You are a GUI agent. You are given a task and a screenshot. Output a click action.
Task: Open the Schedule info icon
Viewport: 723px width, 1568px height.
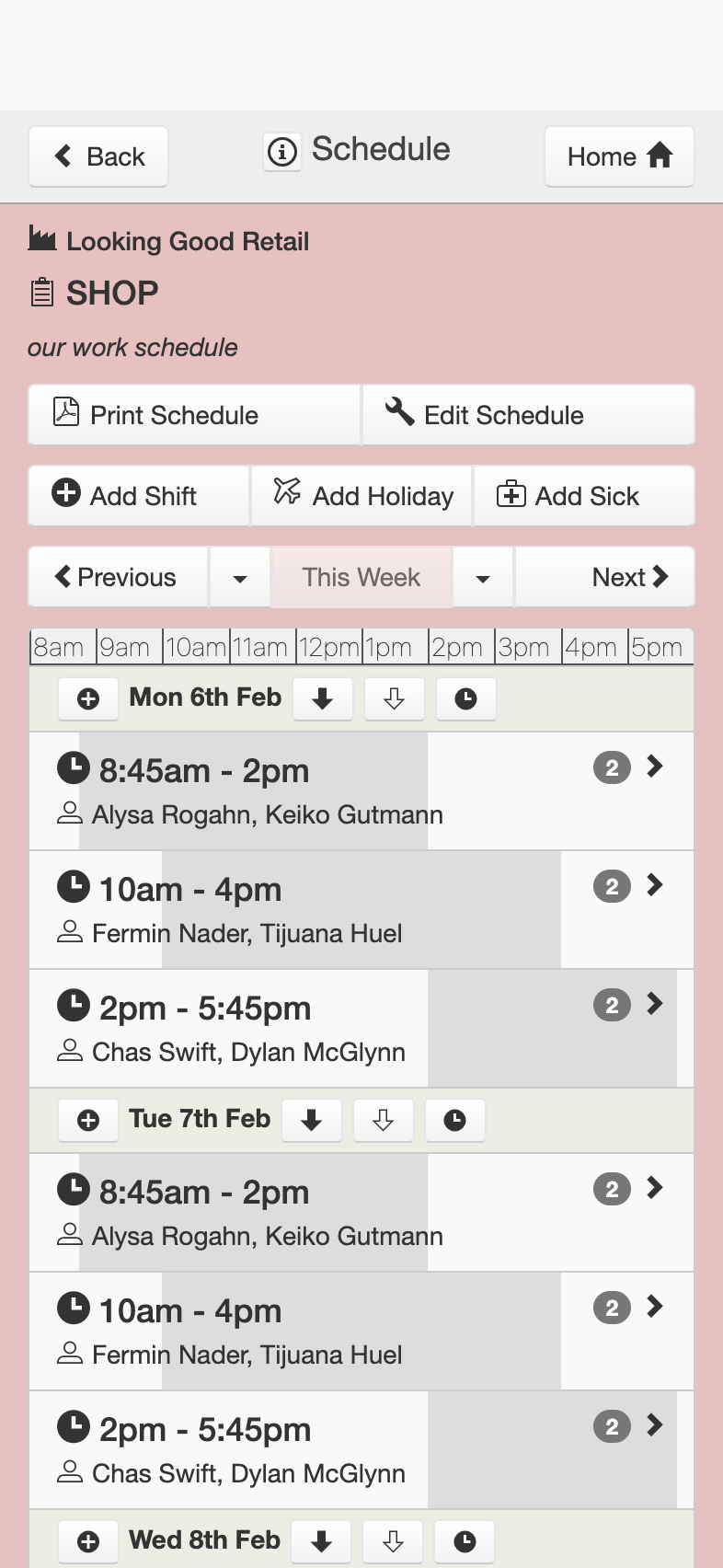coord(282,151)
